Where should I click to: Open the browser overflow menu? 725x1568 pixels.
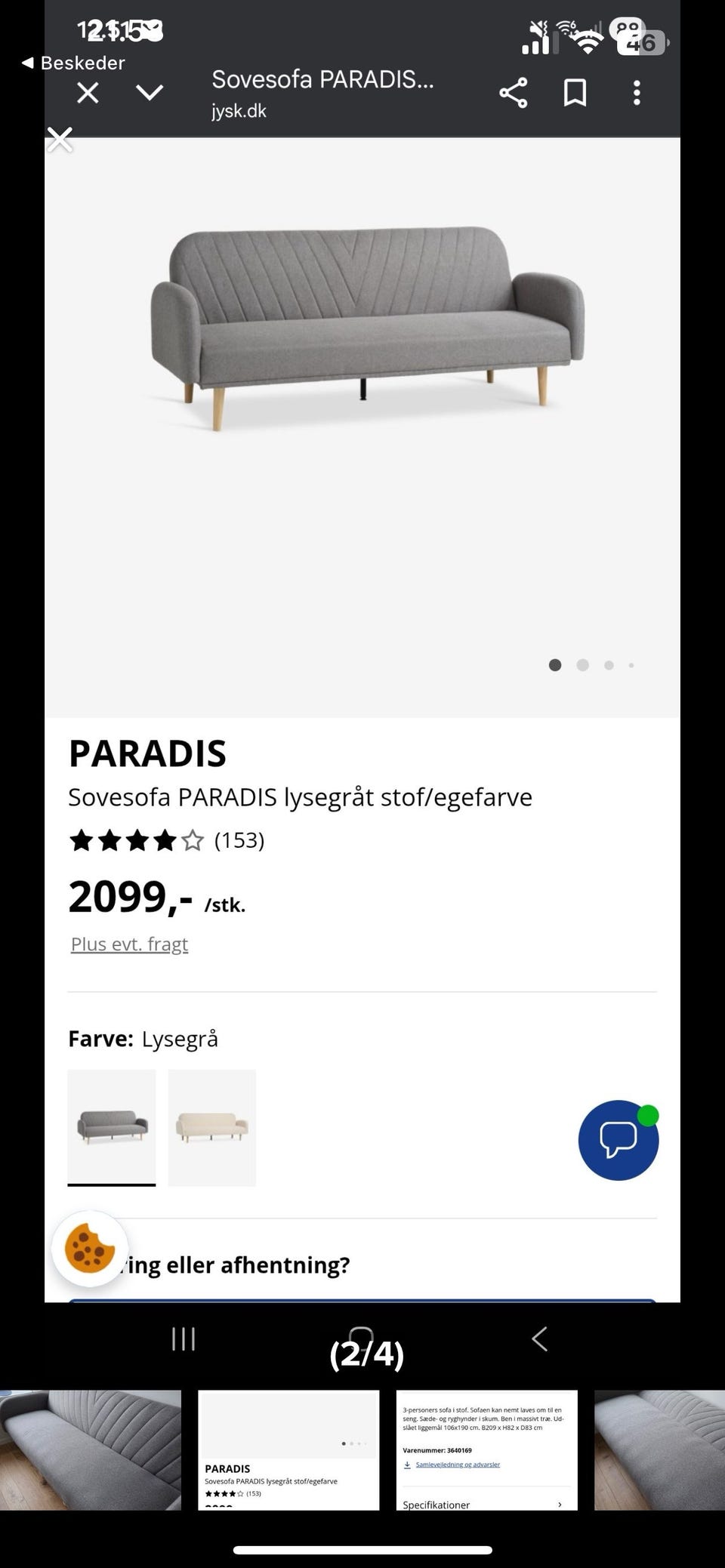click(x=637, y=92)
